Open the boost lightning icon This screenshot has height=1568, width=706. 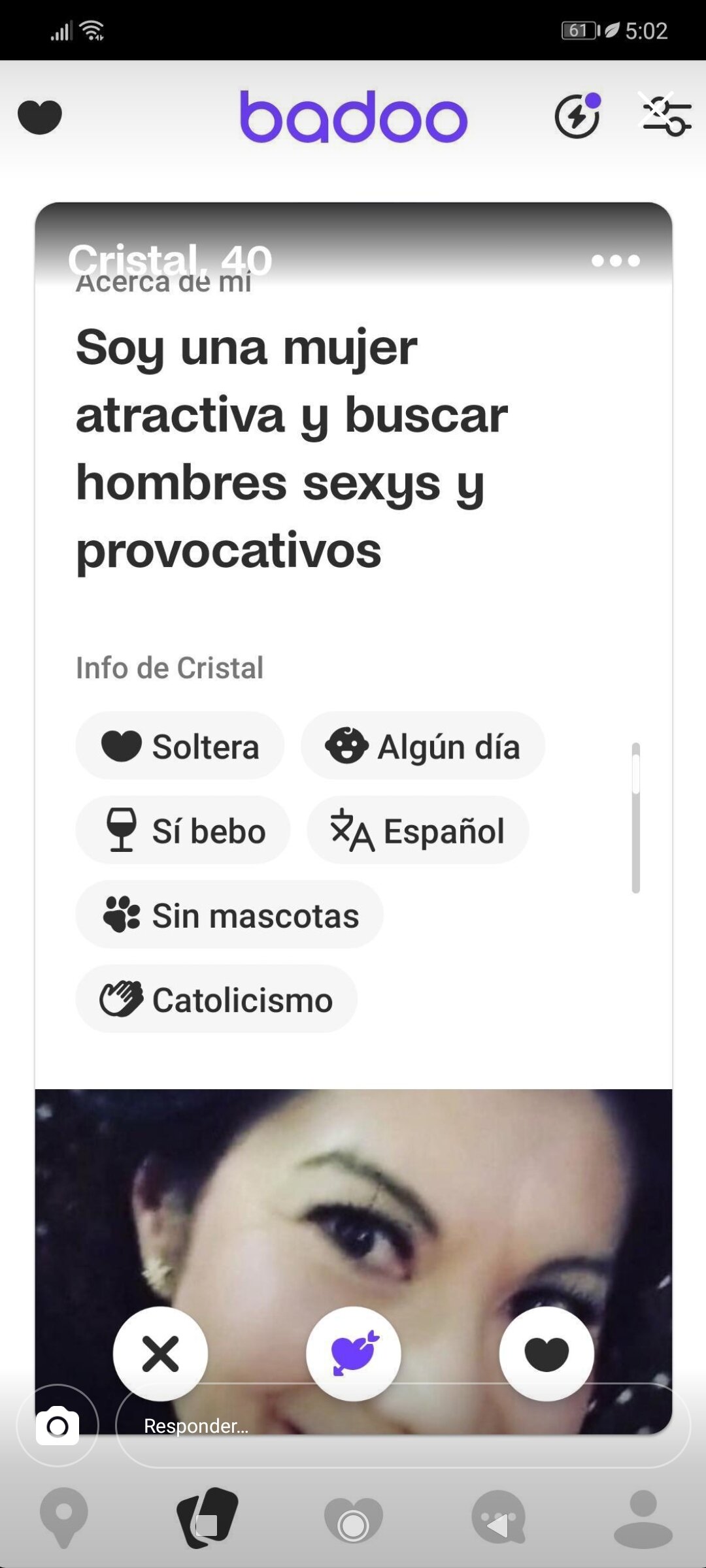pyautogui.click(x=577, y=117)
